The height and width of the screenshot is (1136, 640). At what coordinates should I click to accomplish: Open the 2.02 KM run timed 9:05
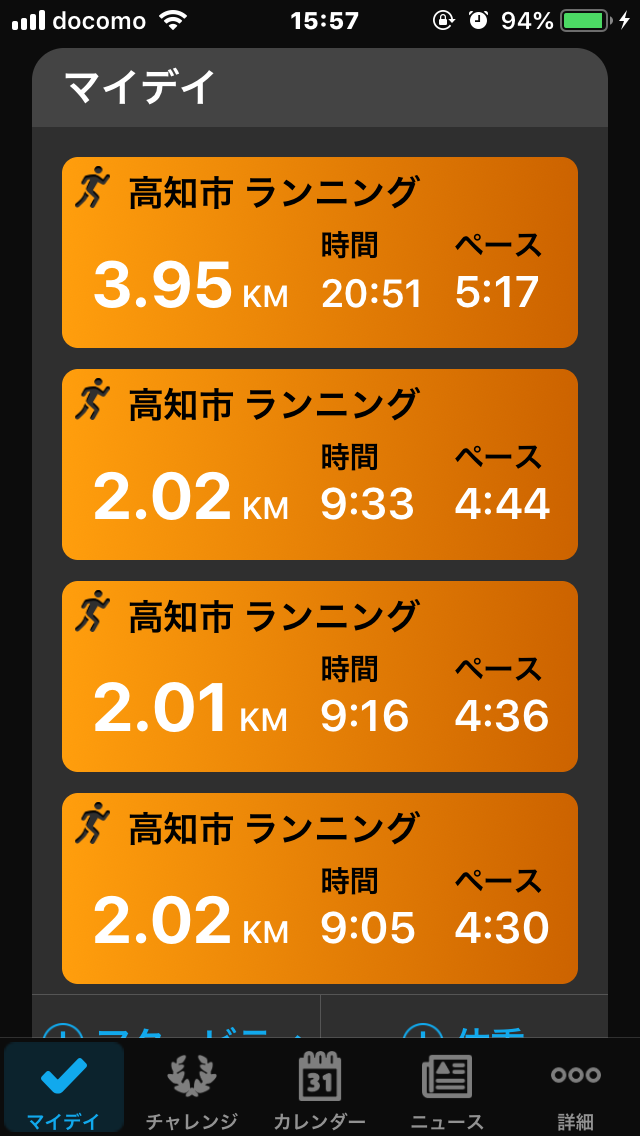(x=320, y=888)
